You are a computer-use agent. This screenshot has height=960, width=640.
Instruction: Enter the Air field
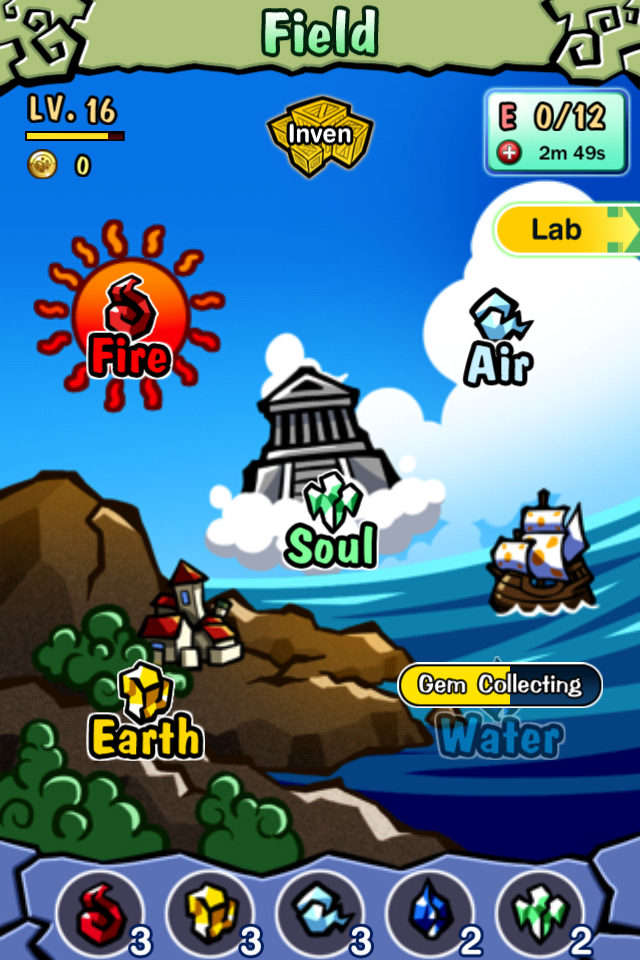tap(499, 340)
